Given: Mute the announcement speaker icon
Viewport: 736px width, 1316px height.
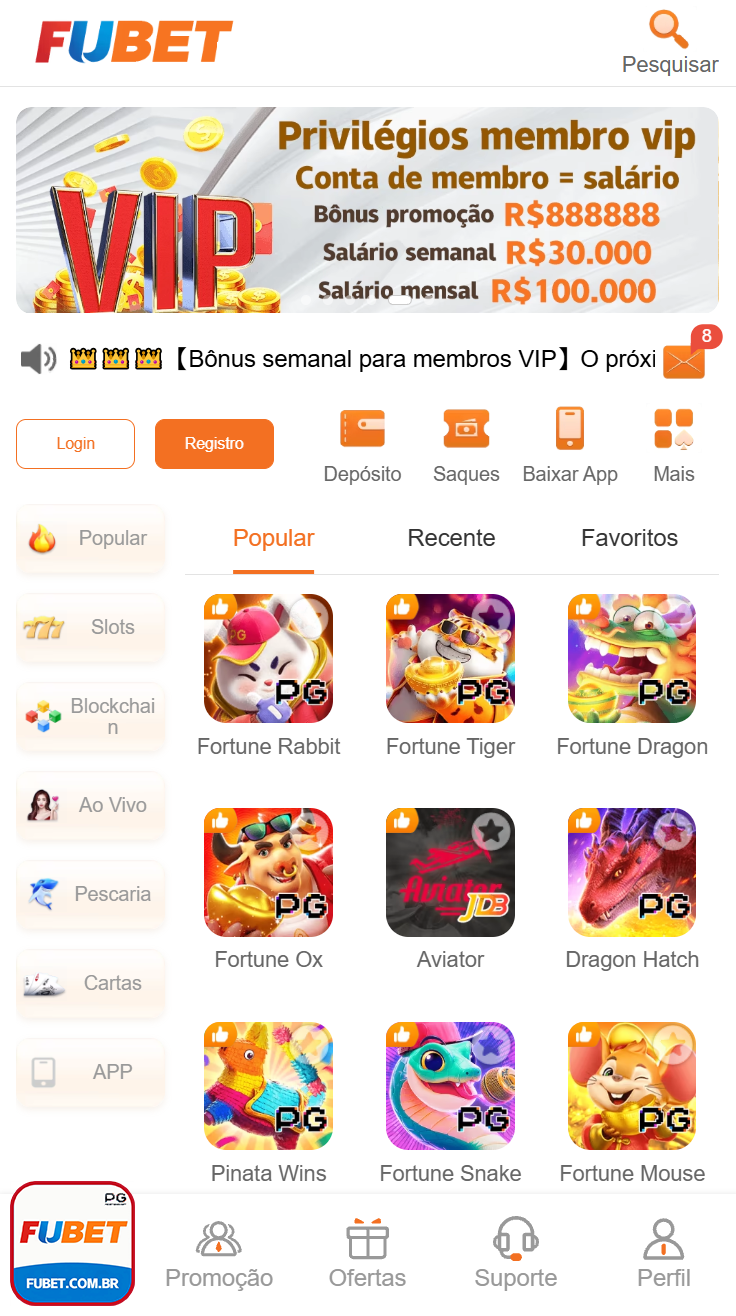Looking at the screenshot, I should click(38, 358).
